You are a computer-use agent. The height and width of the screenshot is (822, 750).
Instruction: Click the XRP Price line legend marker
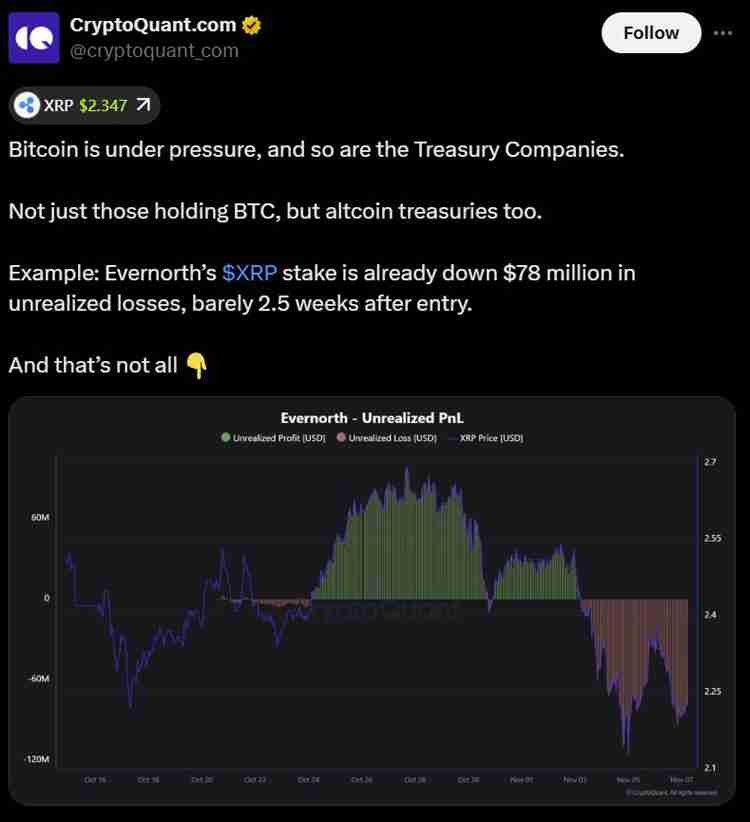pos(450,438)
